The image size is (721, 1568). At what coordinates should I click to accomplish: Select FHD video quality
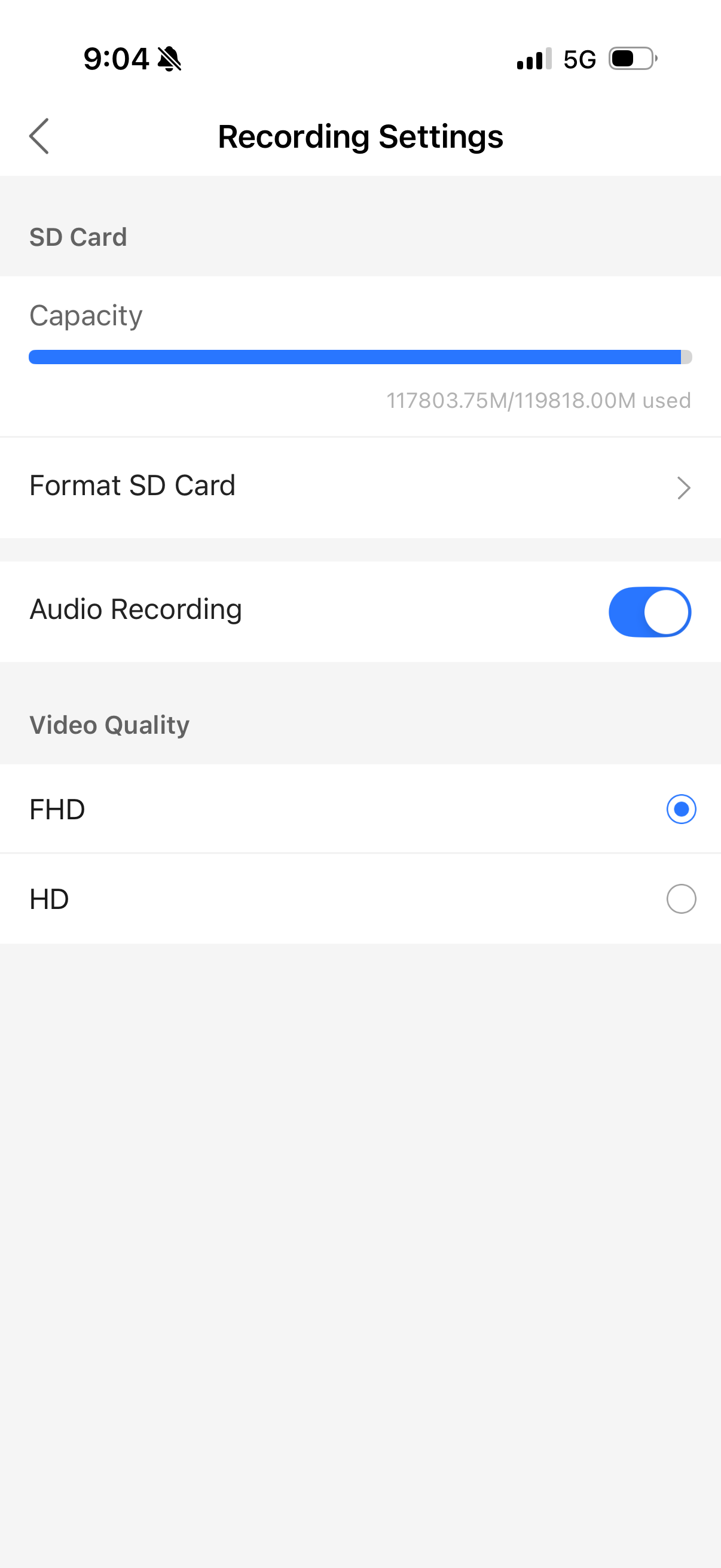[x=360, y=809]
